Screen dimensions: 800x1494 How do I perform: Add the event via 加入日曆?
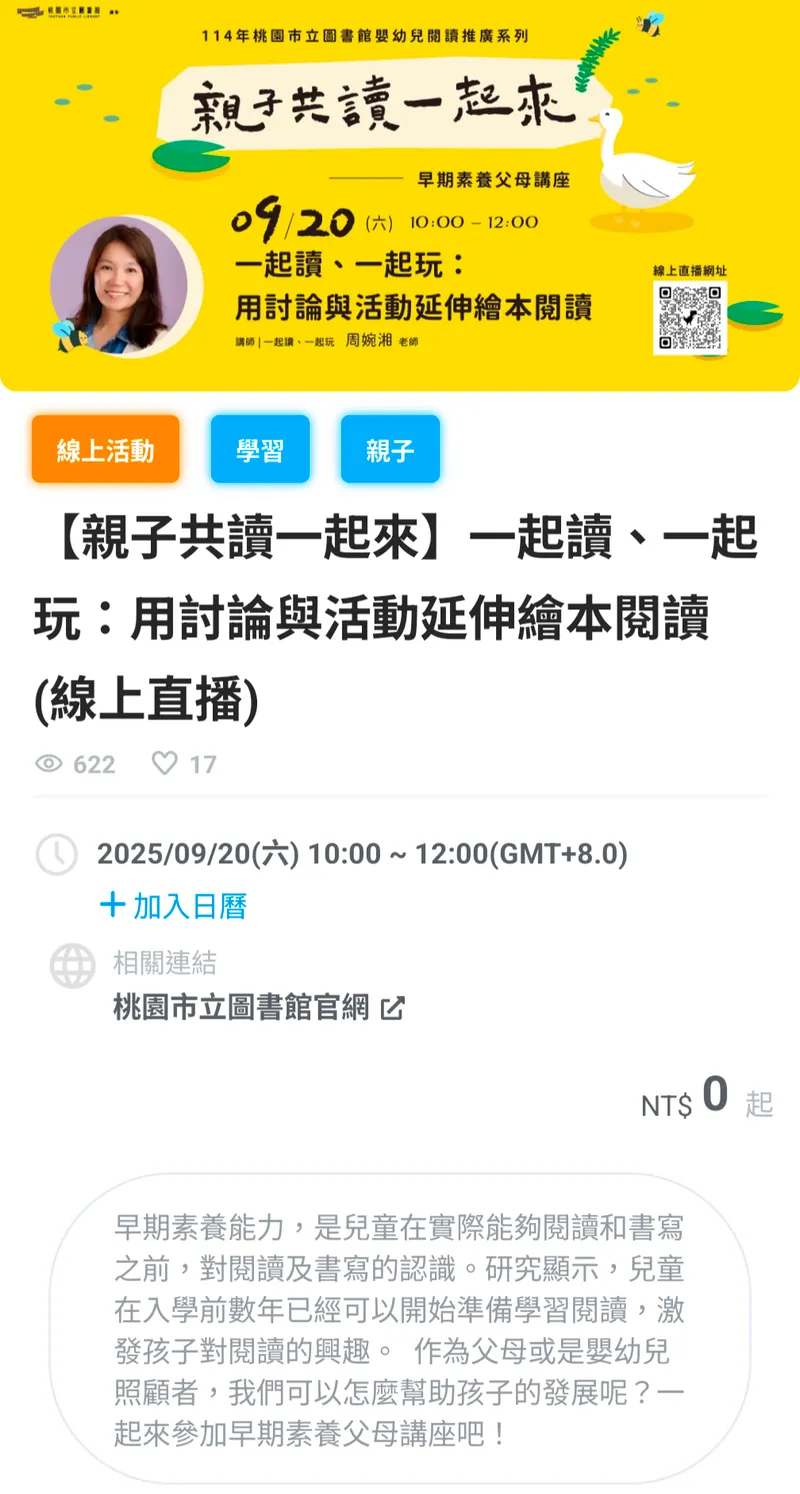[174, 906]
